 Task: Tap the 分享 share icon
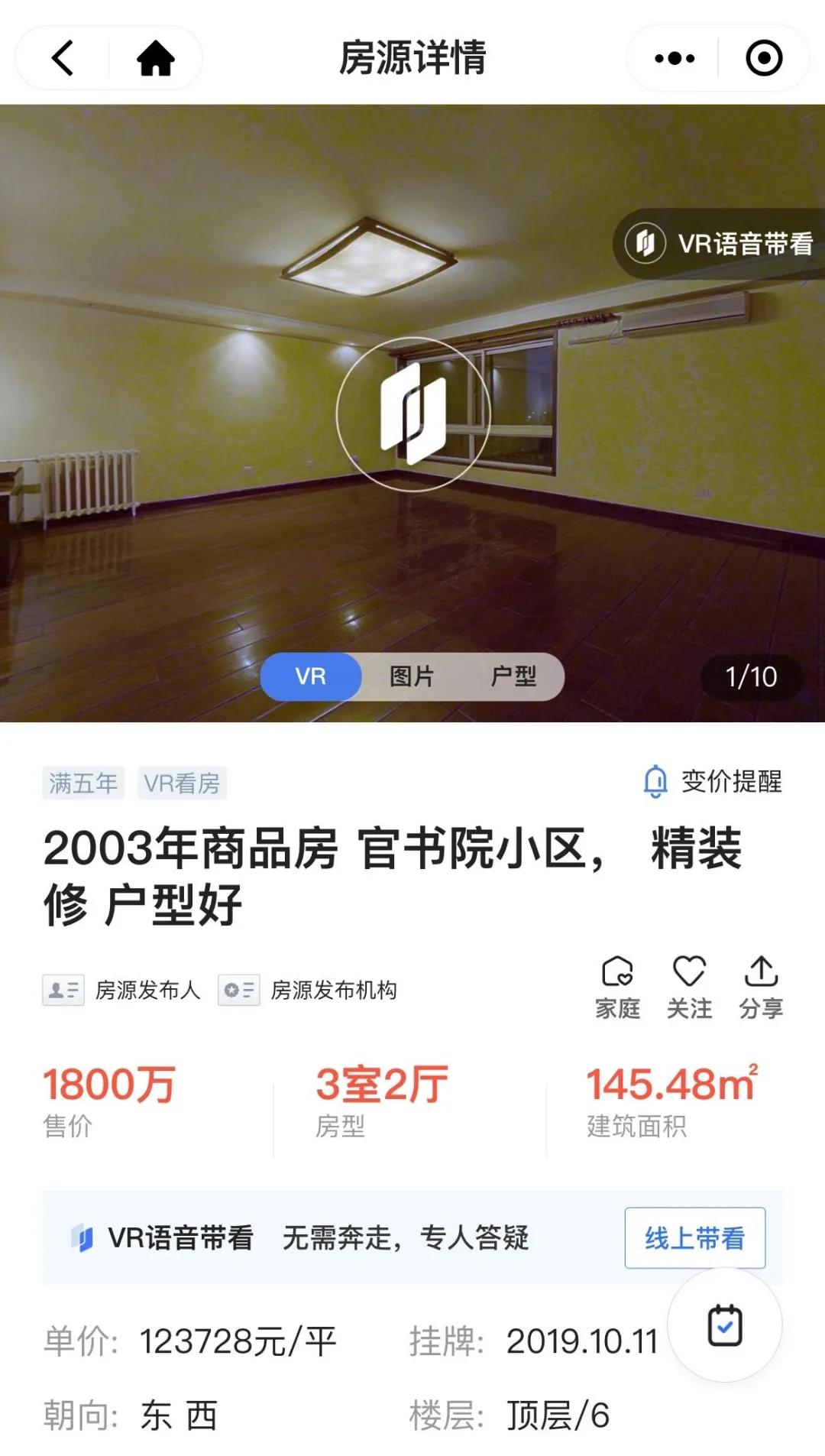click(x=759, y=986)
